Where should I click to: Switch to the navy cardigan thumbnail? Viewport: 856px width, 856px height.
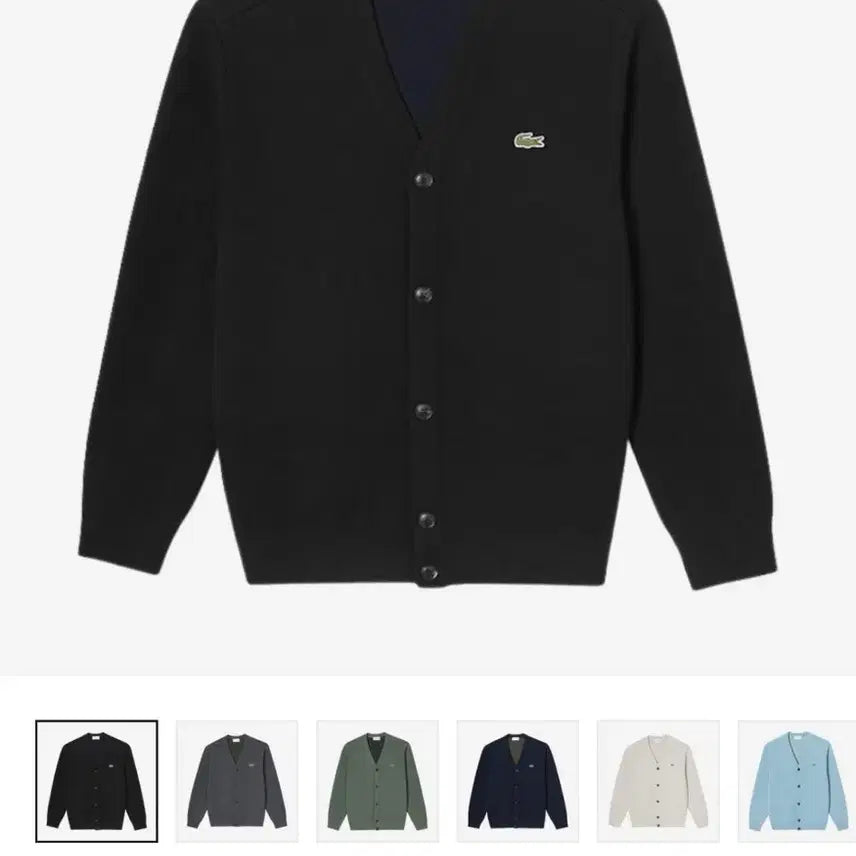(x=517, y=781)
